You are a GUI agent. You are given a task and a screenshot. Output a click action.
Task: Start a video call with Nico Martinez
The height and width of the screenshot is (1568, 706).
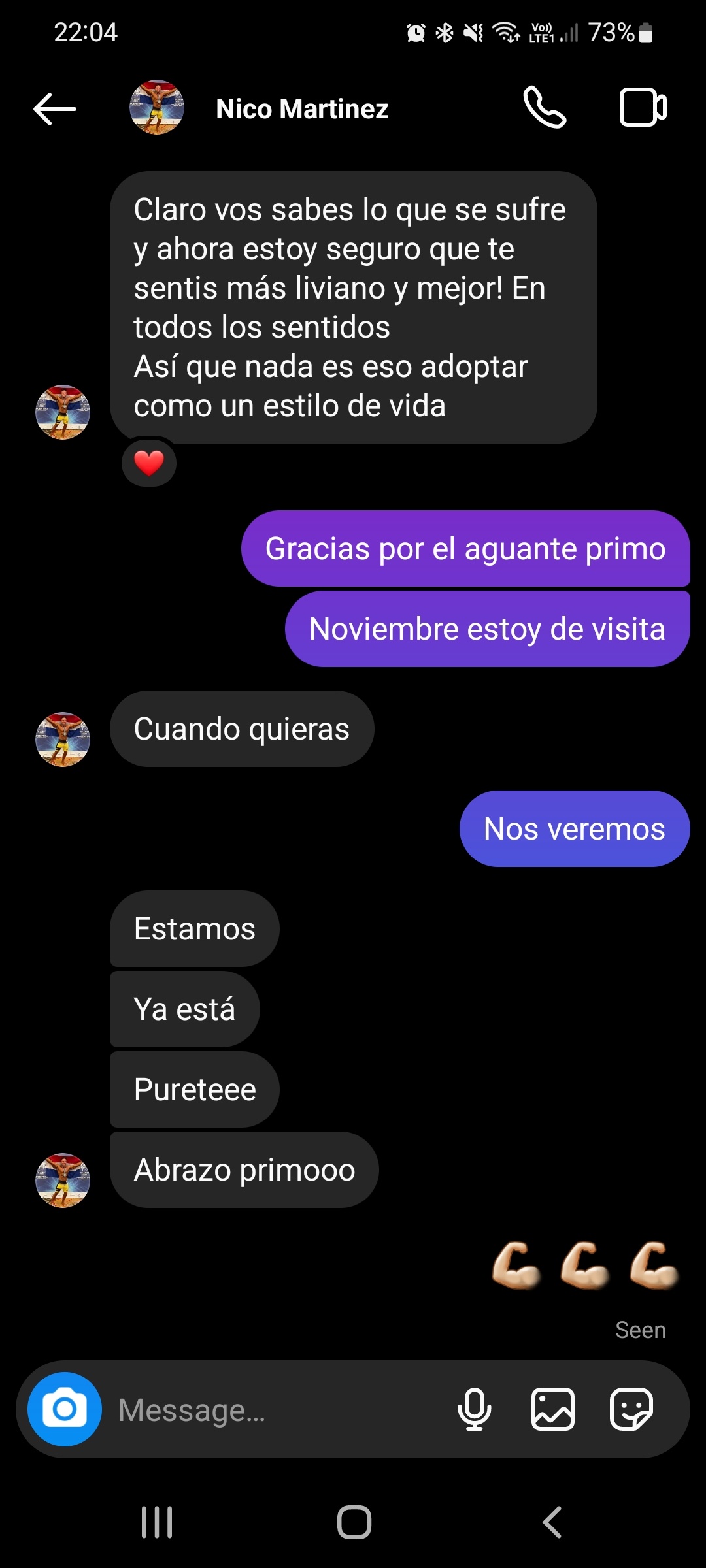(643, 108)
